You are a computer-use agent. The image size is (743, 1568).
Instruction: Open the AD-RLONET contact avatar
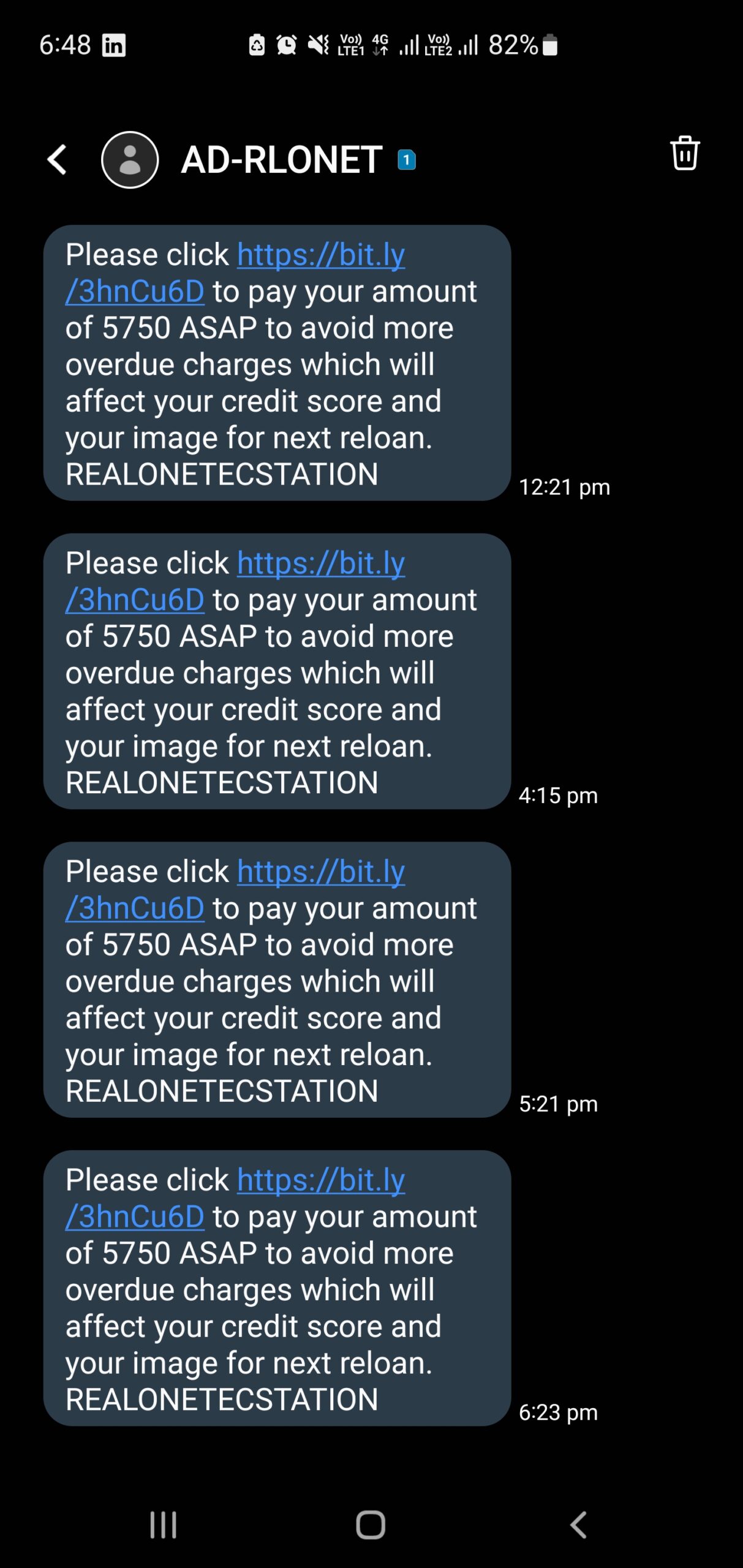[130, 160]
